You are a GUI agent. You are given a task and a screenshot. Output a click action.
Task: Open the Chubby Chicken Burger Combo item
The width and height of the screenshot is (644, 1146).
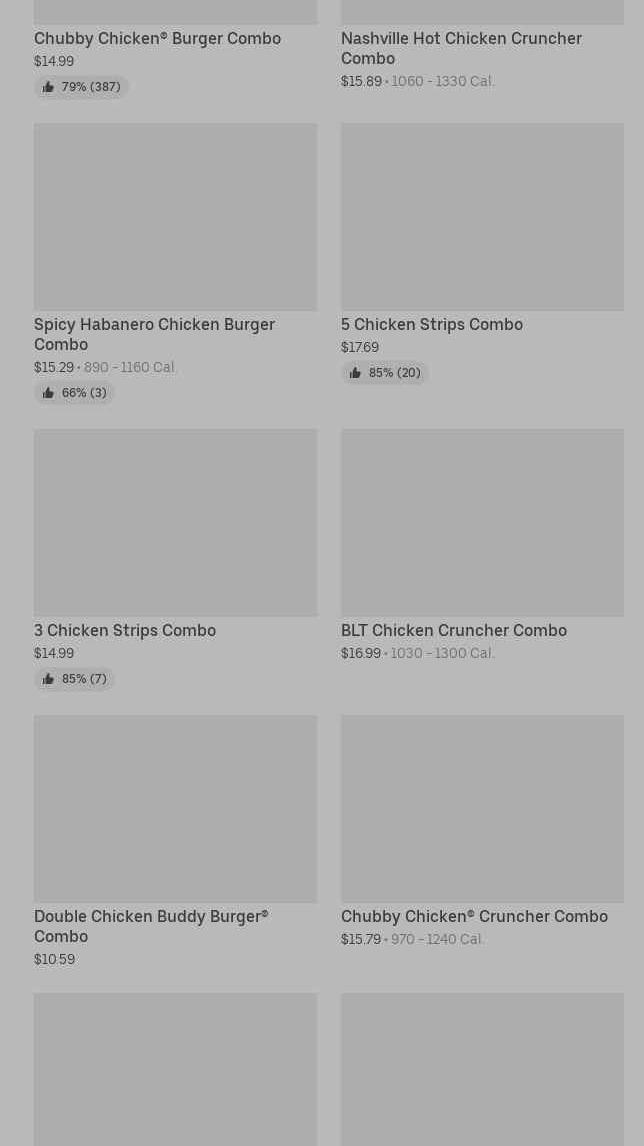157,39
